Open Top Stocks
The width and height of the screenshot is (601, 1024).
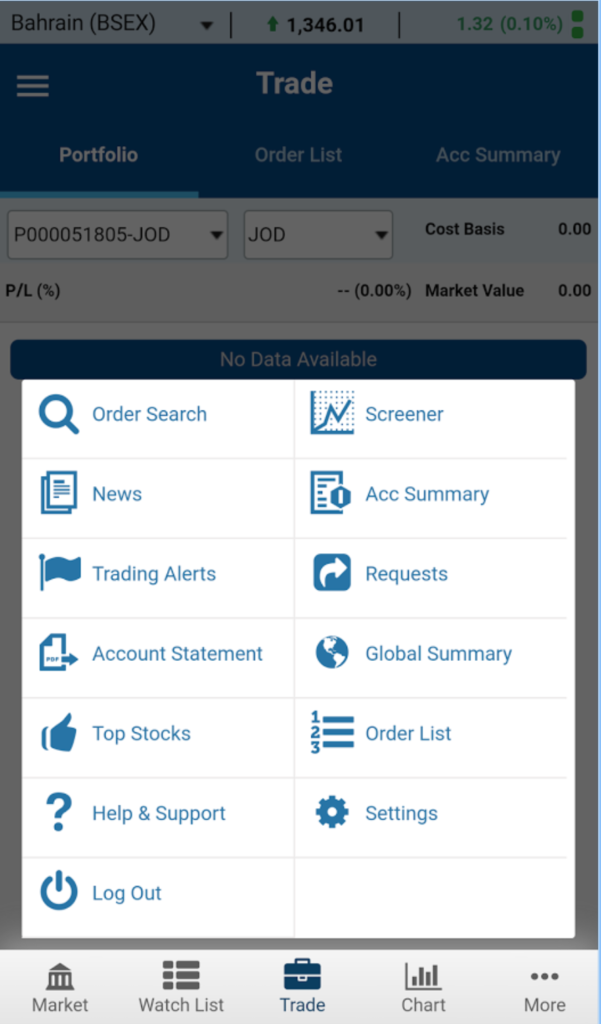tap(157, 733)
